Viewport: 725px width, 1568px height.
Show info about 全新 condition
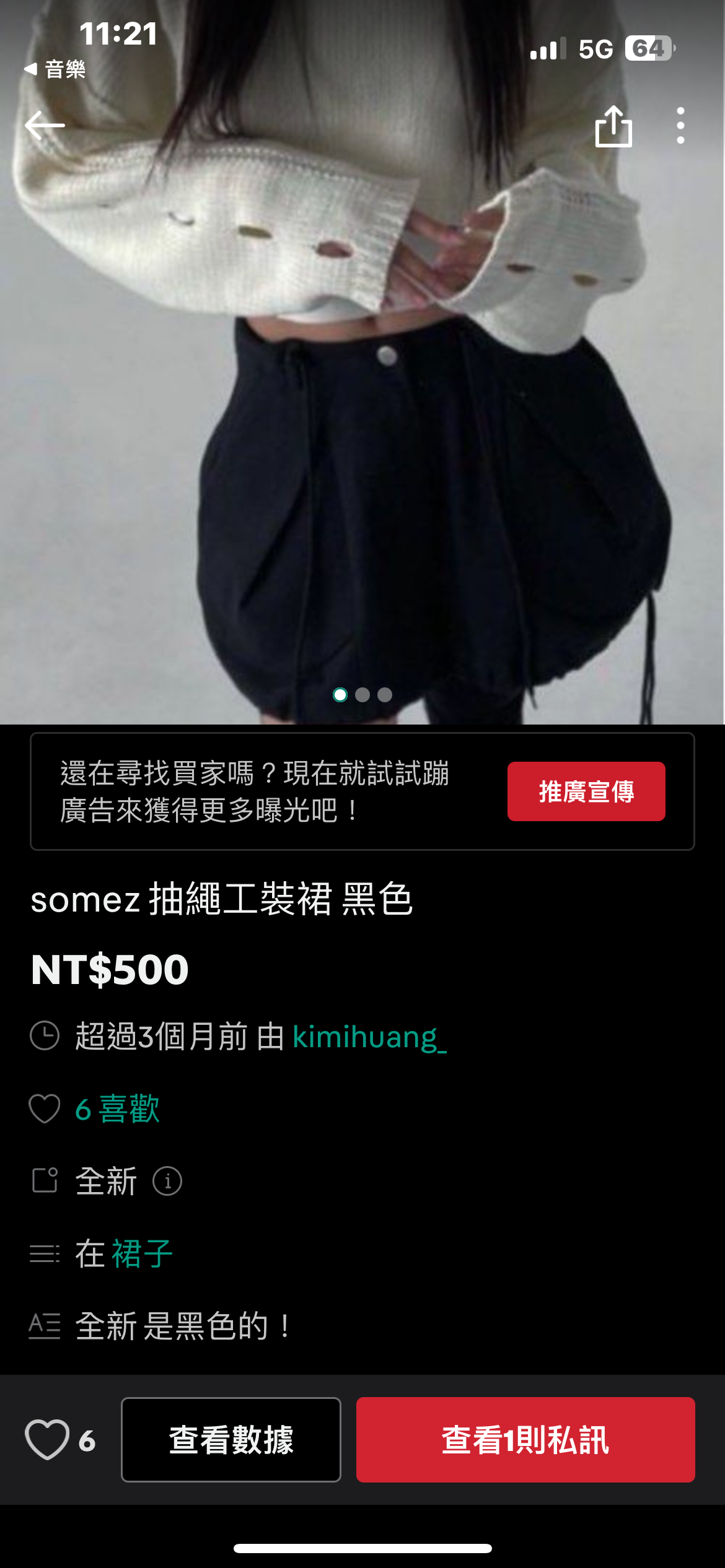pyautogui.click(x=167, y=1181)
